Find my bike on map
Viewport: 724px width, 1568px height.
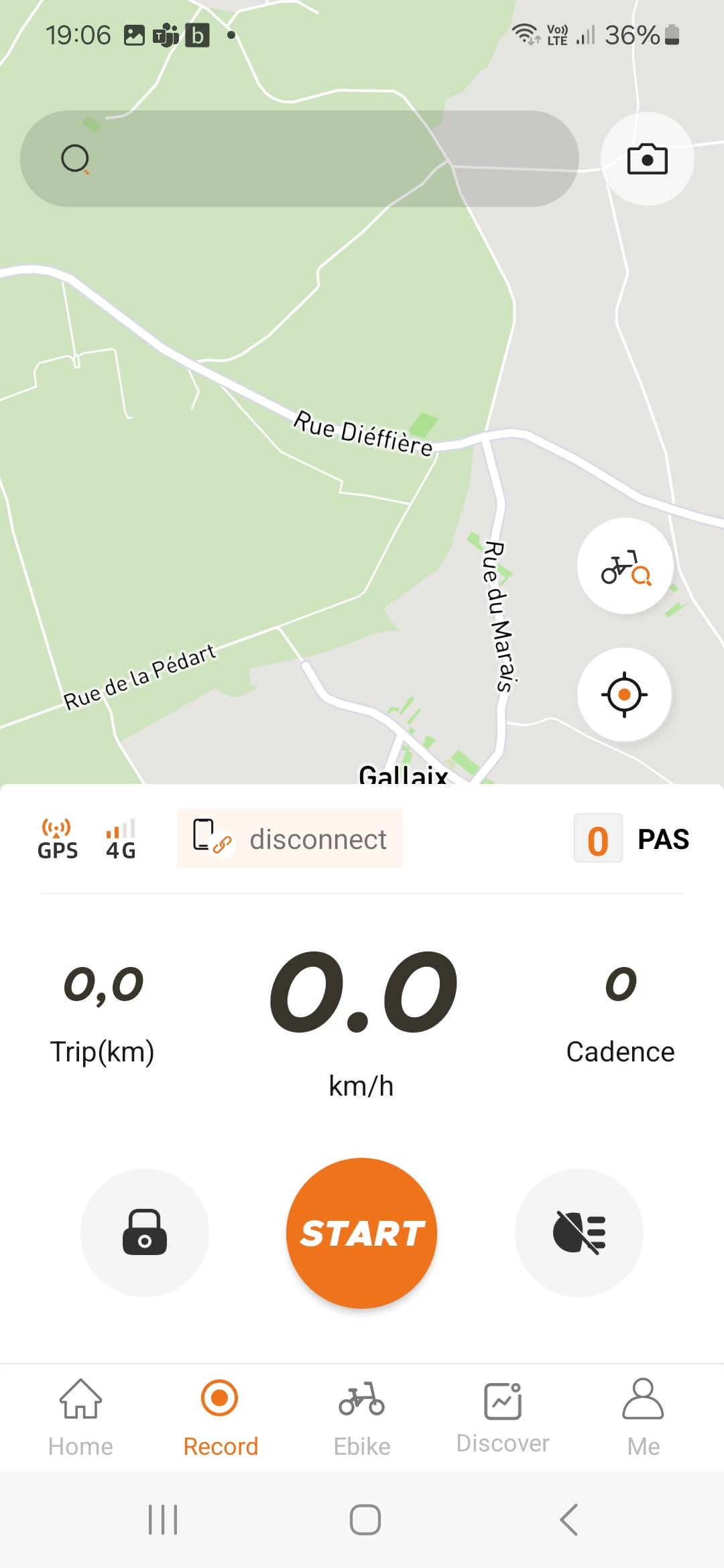625,567
